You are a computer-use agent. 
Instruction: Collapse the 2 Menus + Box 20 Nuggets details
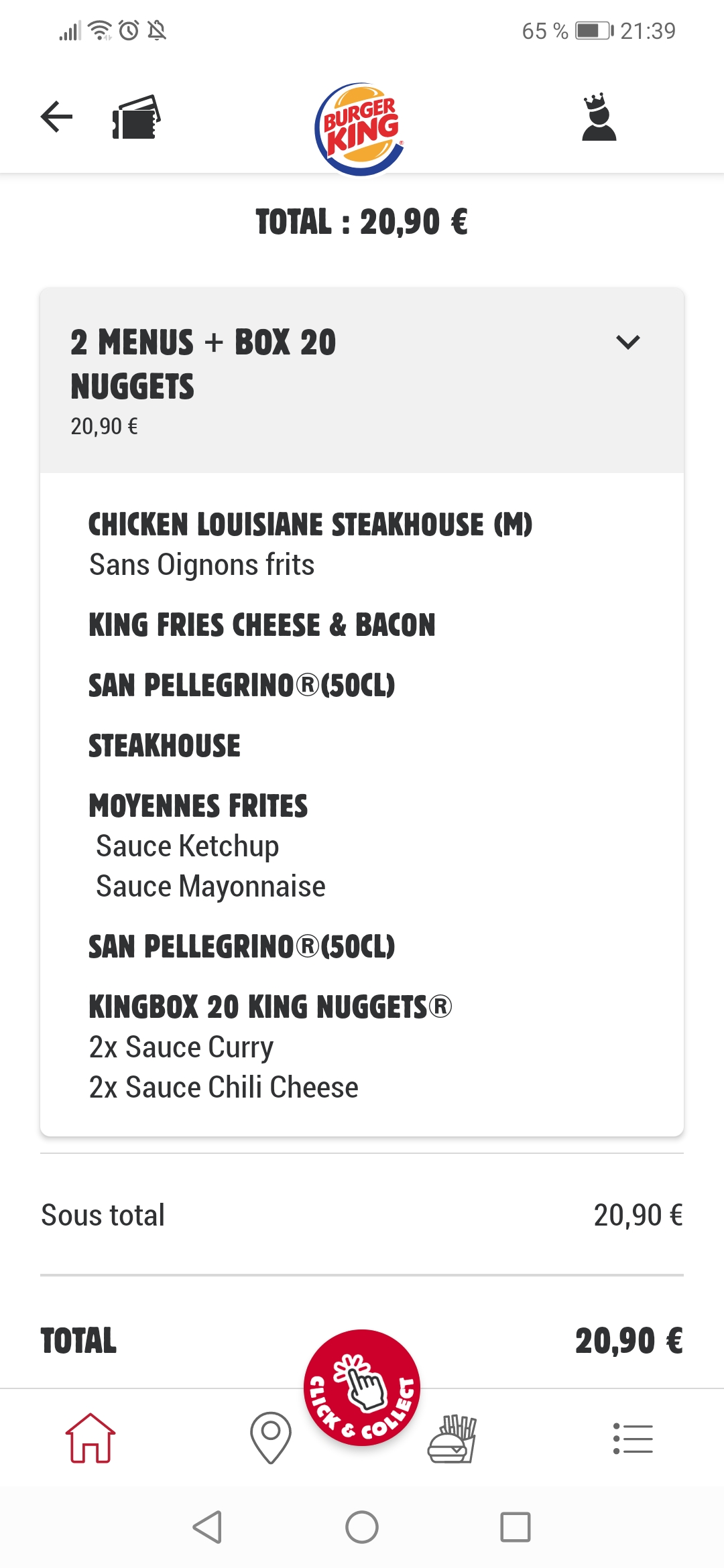[627, 342]
